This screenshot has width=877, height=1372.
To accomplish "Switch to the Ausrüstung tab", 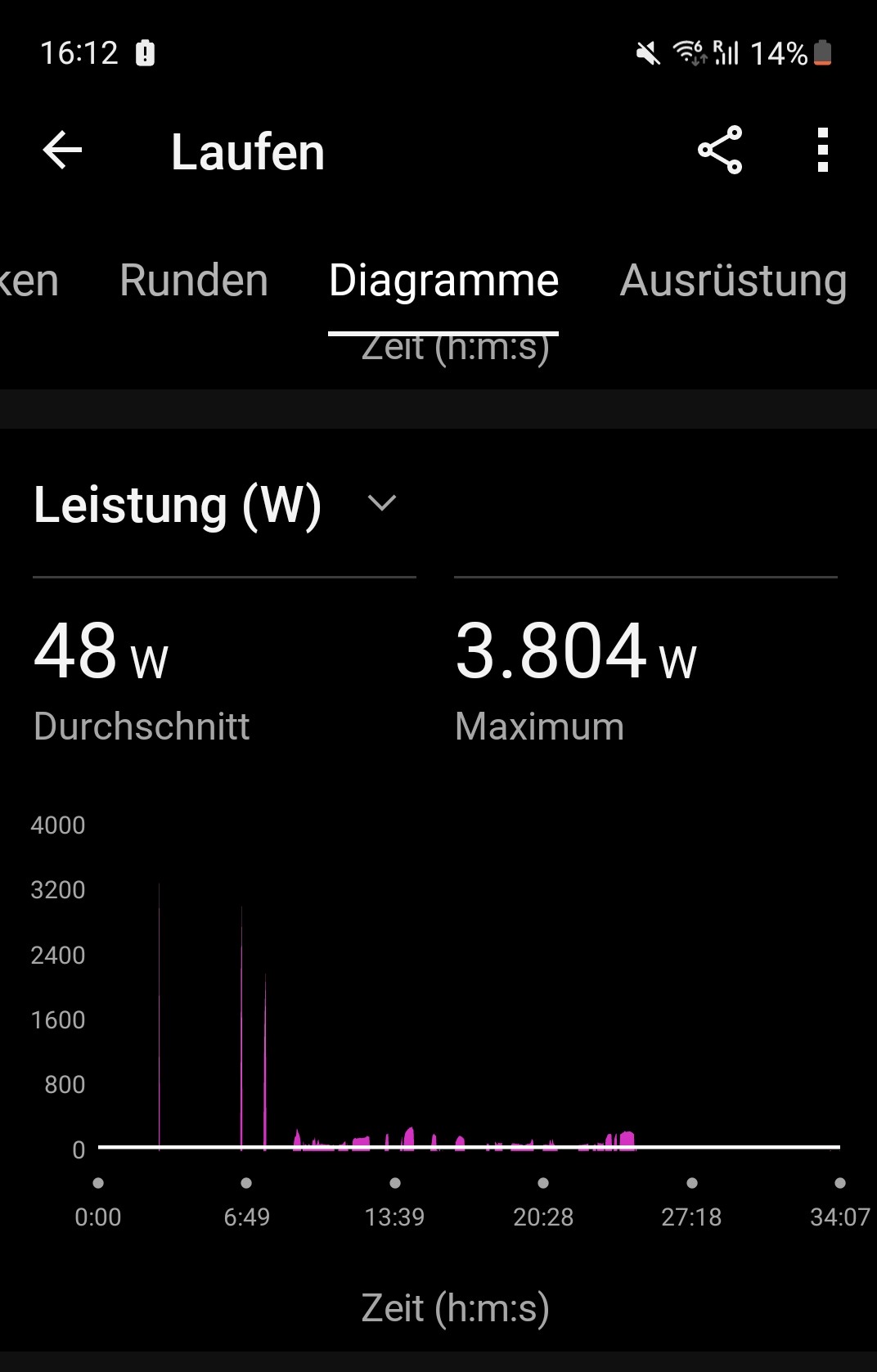I will [733, 281].
